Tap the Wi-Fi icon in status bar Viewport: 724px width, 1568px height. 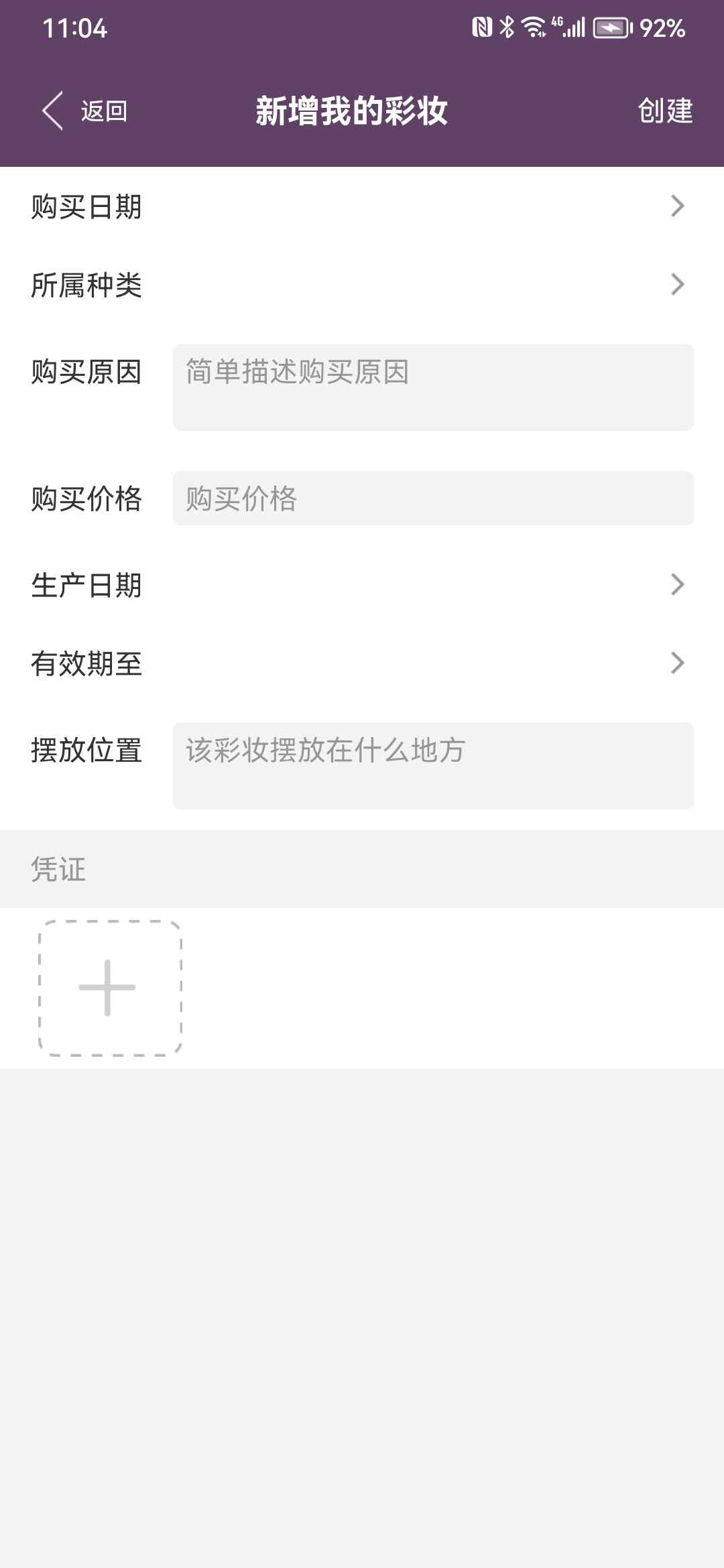pyautogui.click(x=533, y=28)
